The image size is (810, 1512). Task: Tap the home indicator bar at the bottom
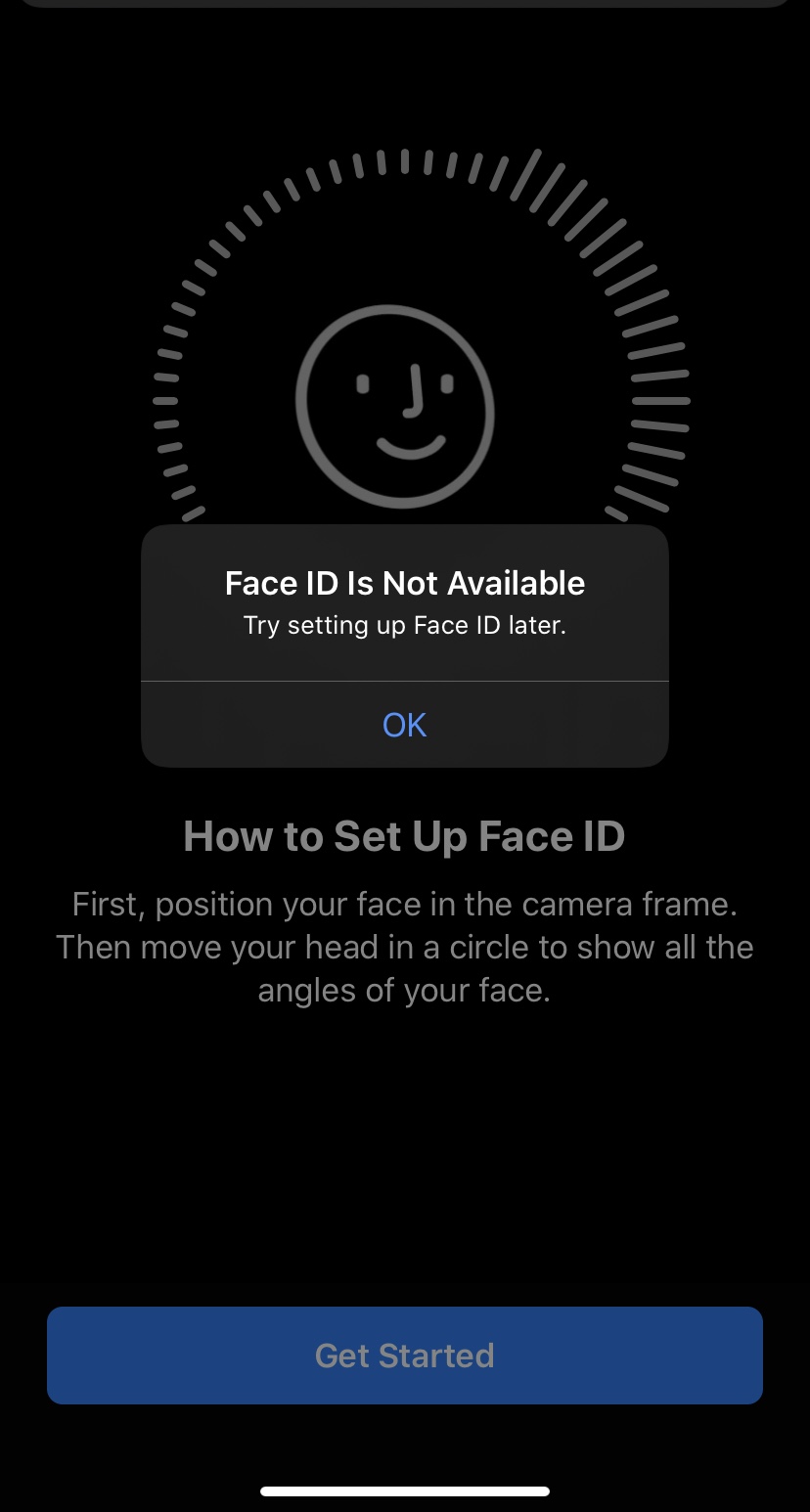pos(404,1491)
